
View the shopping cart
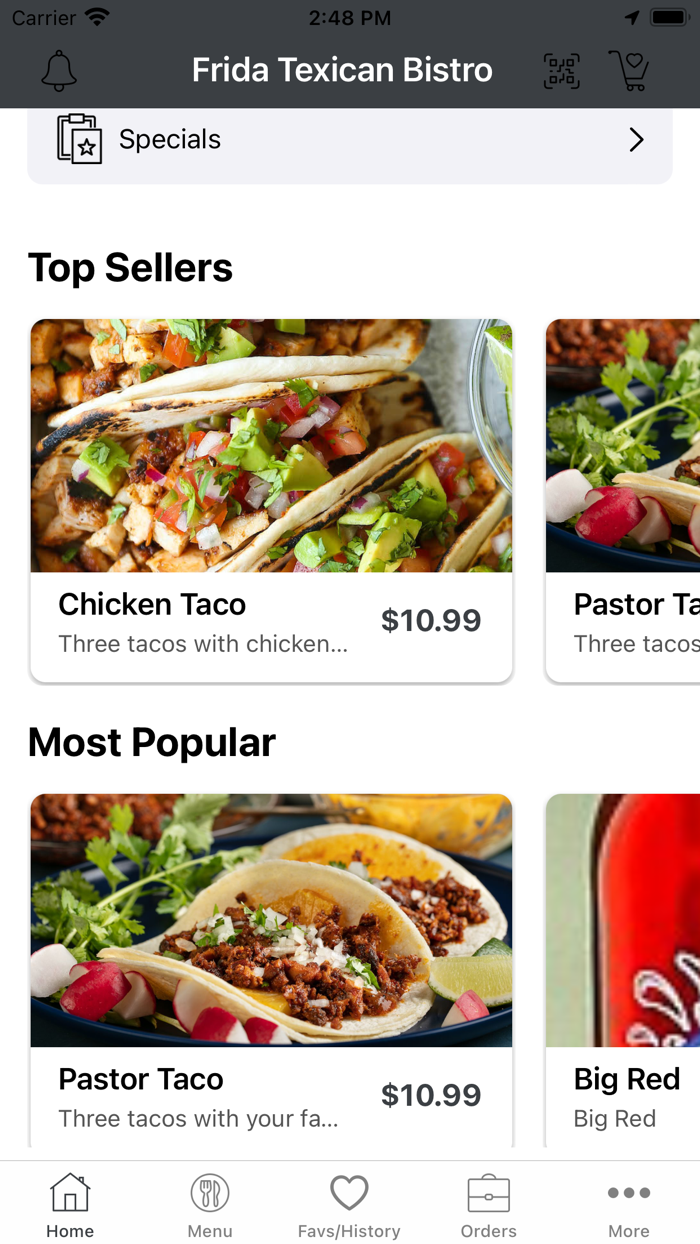click(629, 71)
